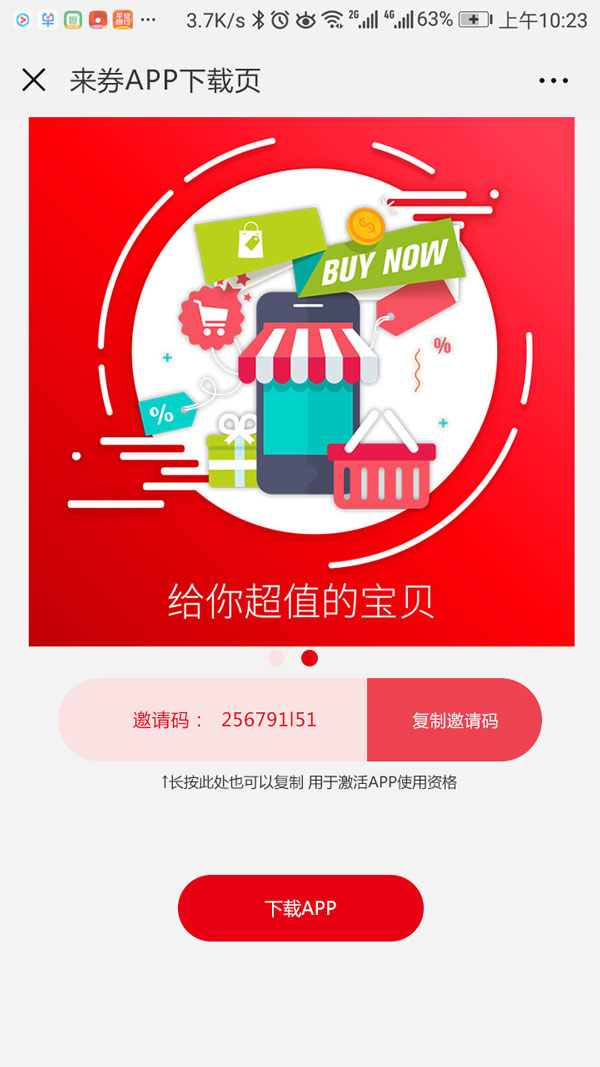Tap the 下载APP download button
This screenshot has width=600, height=1067.
coord(300,908)
